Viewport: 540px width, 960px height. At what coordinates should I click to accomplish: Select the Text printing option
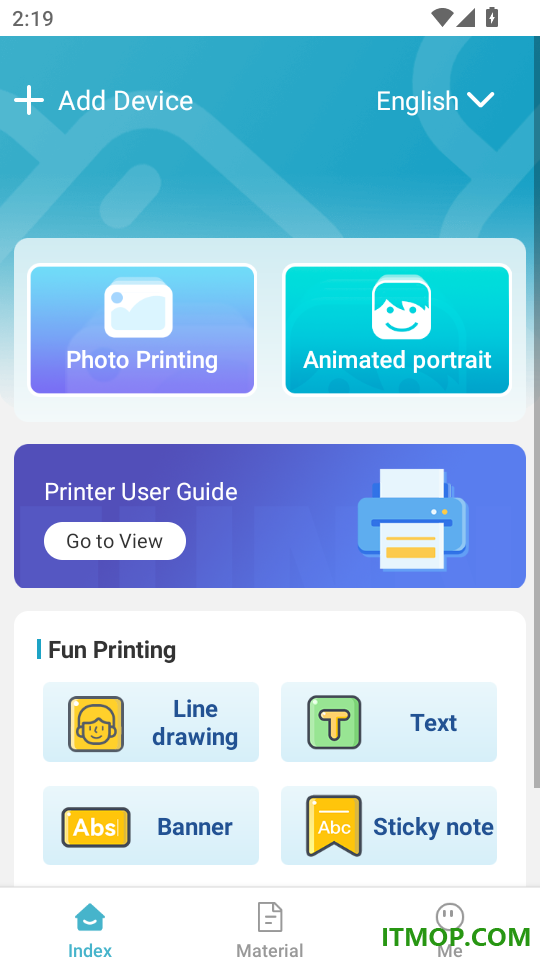pos(389,722)
